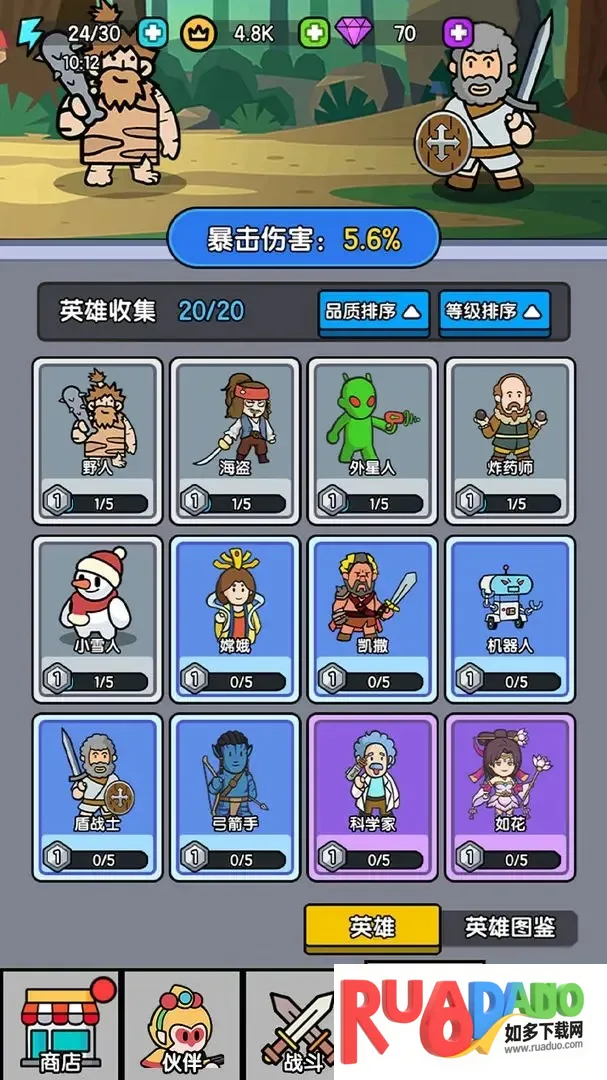Image resolution: width=607 pixels, height=1080 pixels.
Task: Sort heroes by 品质排序
Action: click(x=374, y=311)
